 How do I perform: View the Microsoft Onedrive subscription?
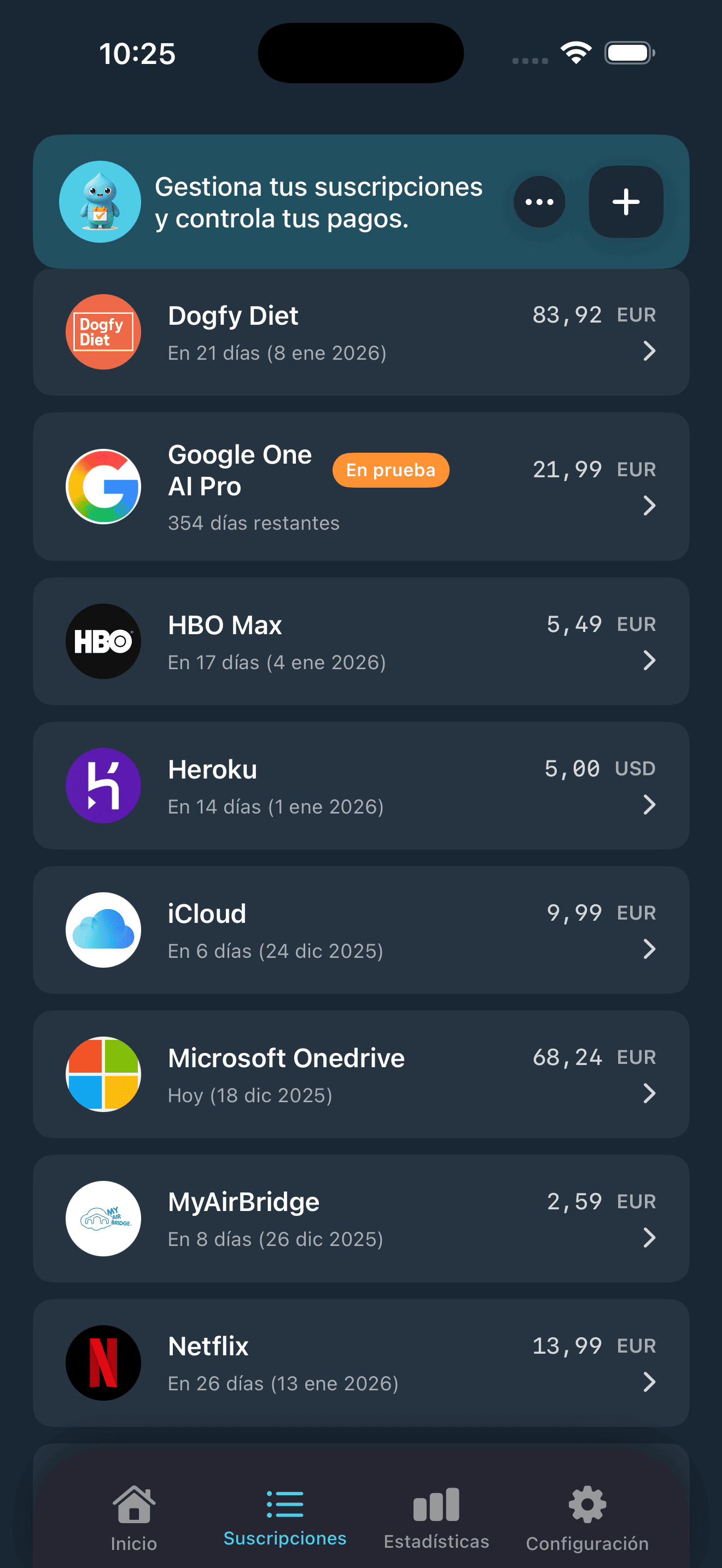360,1074
